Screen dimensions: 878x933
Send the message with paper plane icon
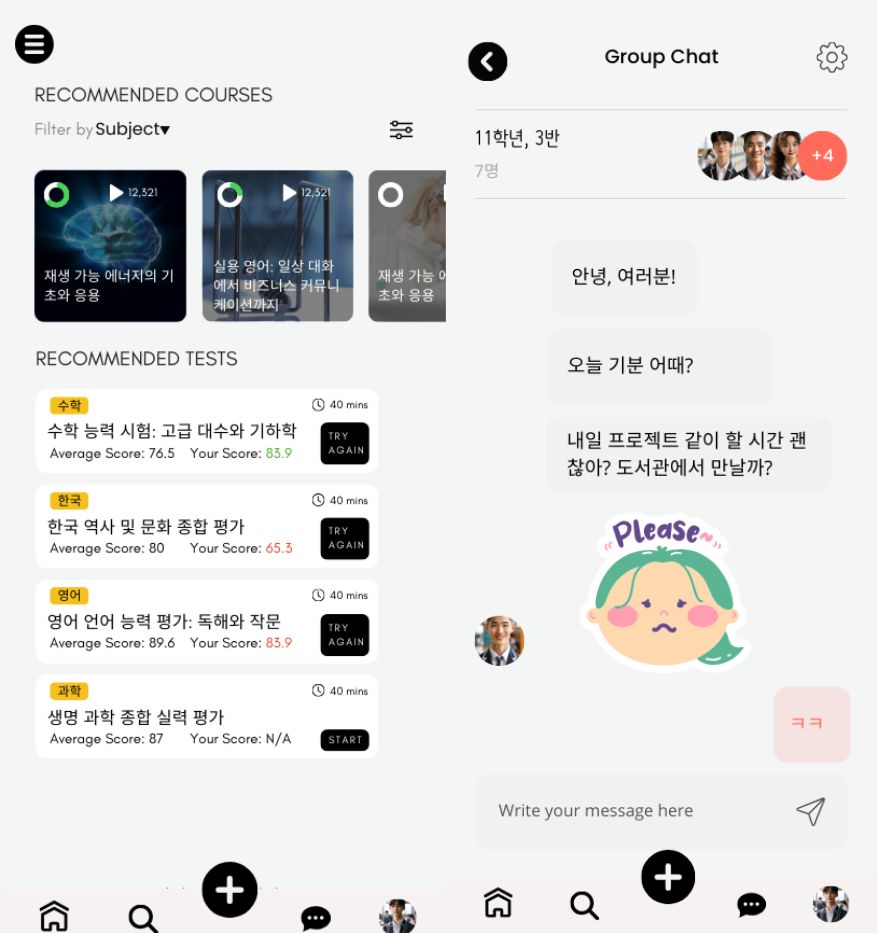[811, 811]
